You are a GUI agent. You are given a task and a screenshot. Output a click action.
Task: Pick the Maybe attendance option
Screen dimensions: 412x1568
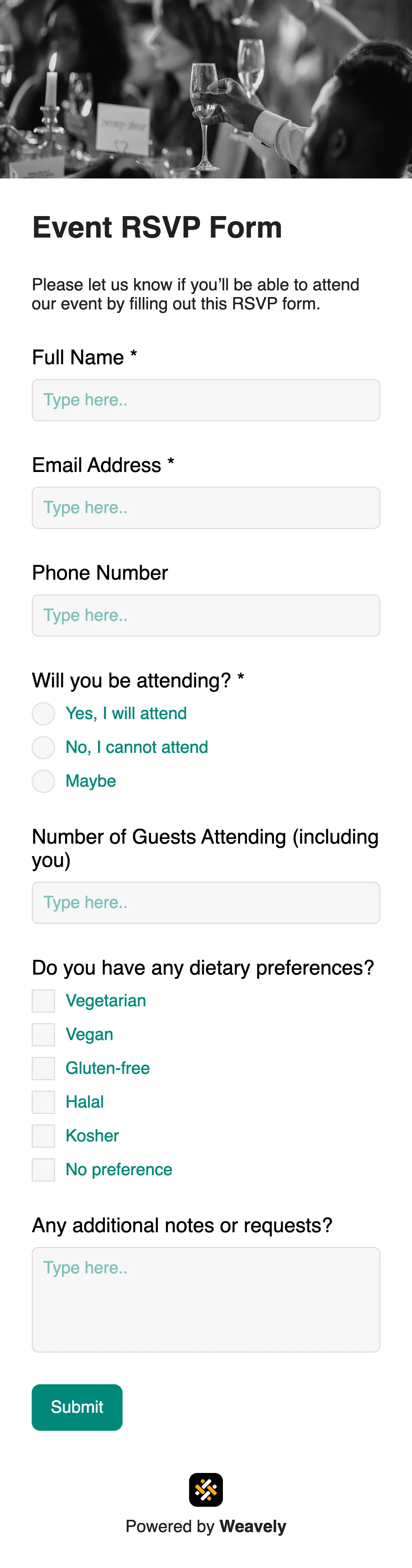click(x=43, y=782)
